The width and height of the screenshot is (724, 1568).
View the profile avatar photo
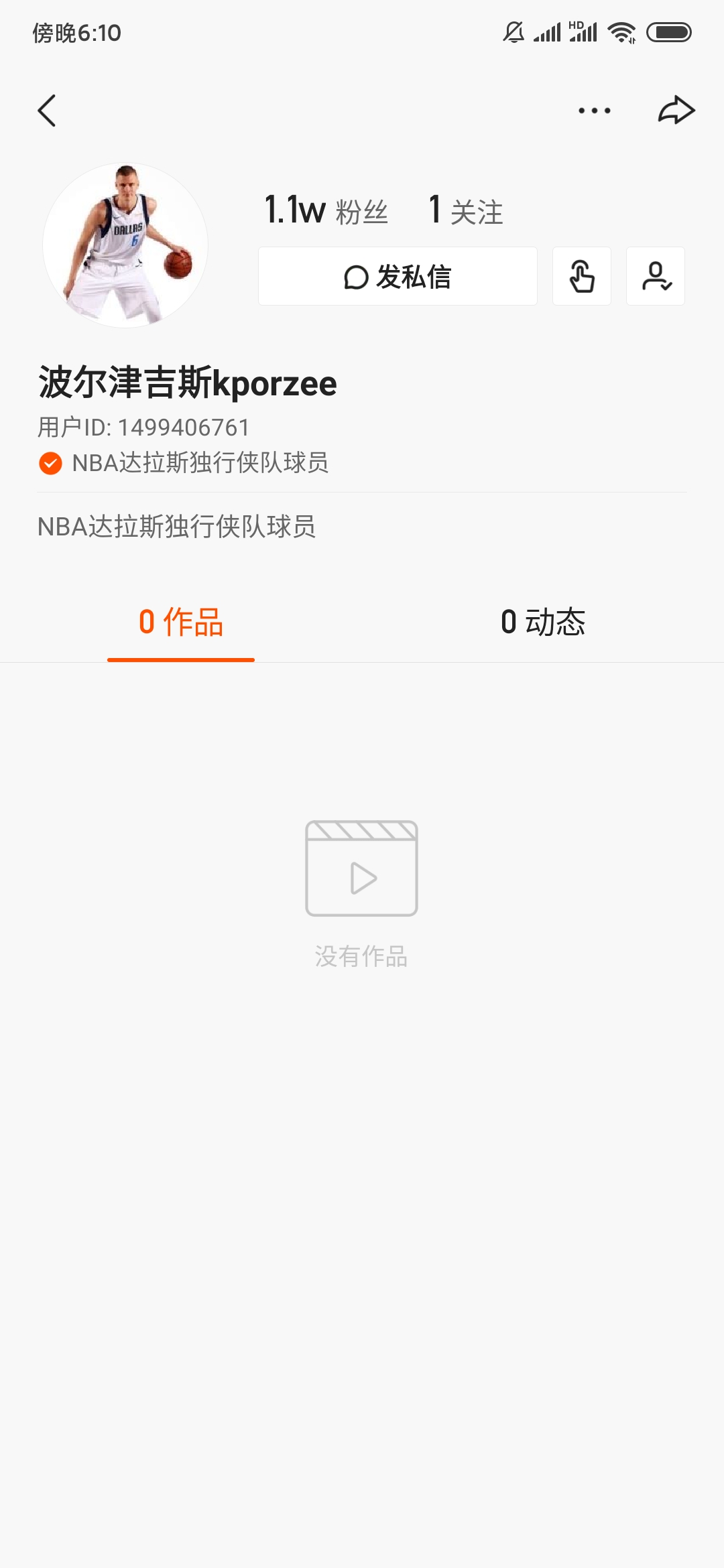point(125,245)
